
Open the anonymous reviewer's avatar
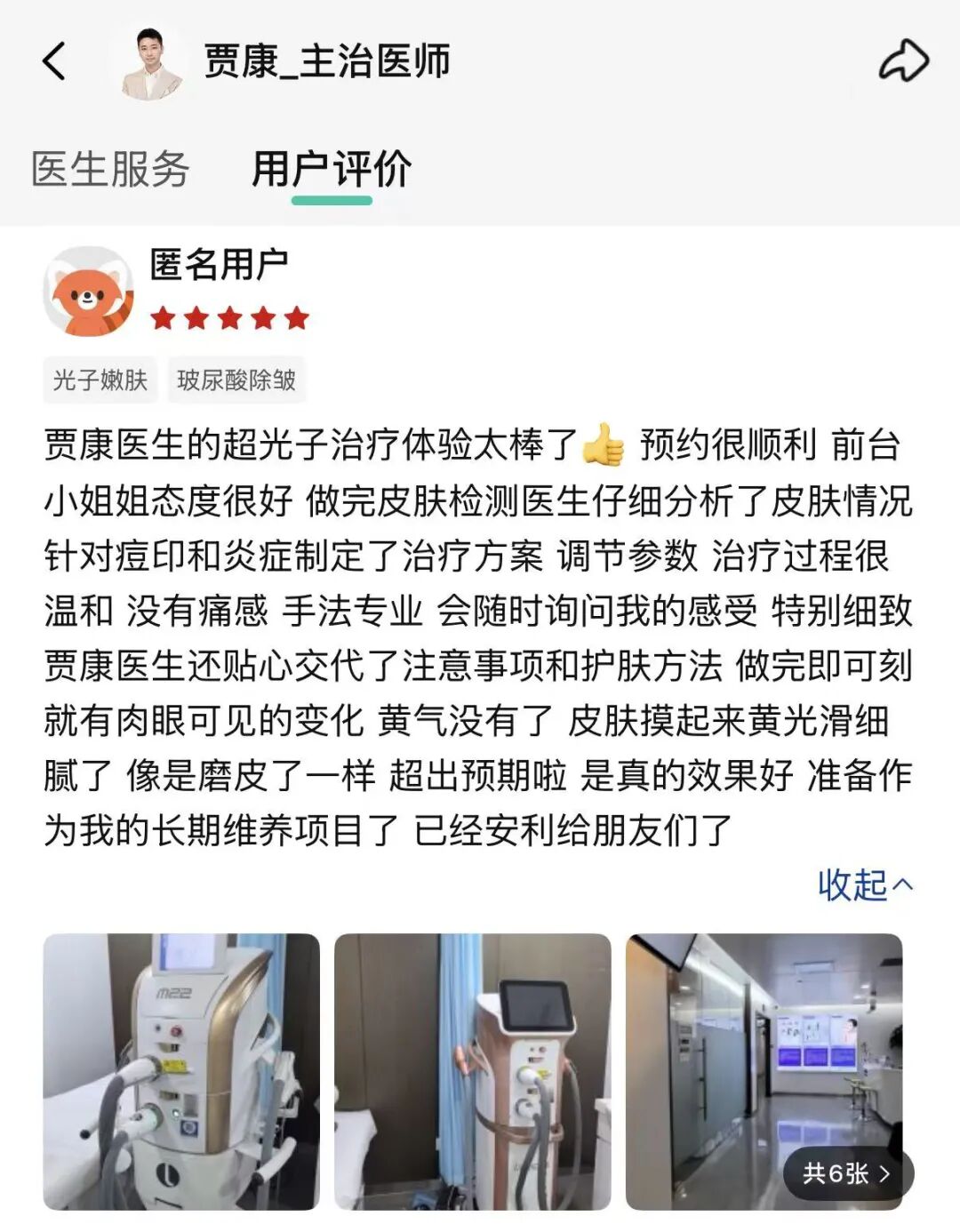coord(87,292)
